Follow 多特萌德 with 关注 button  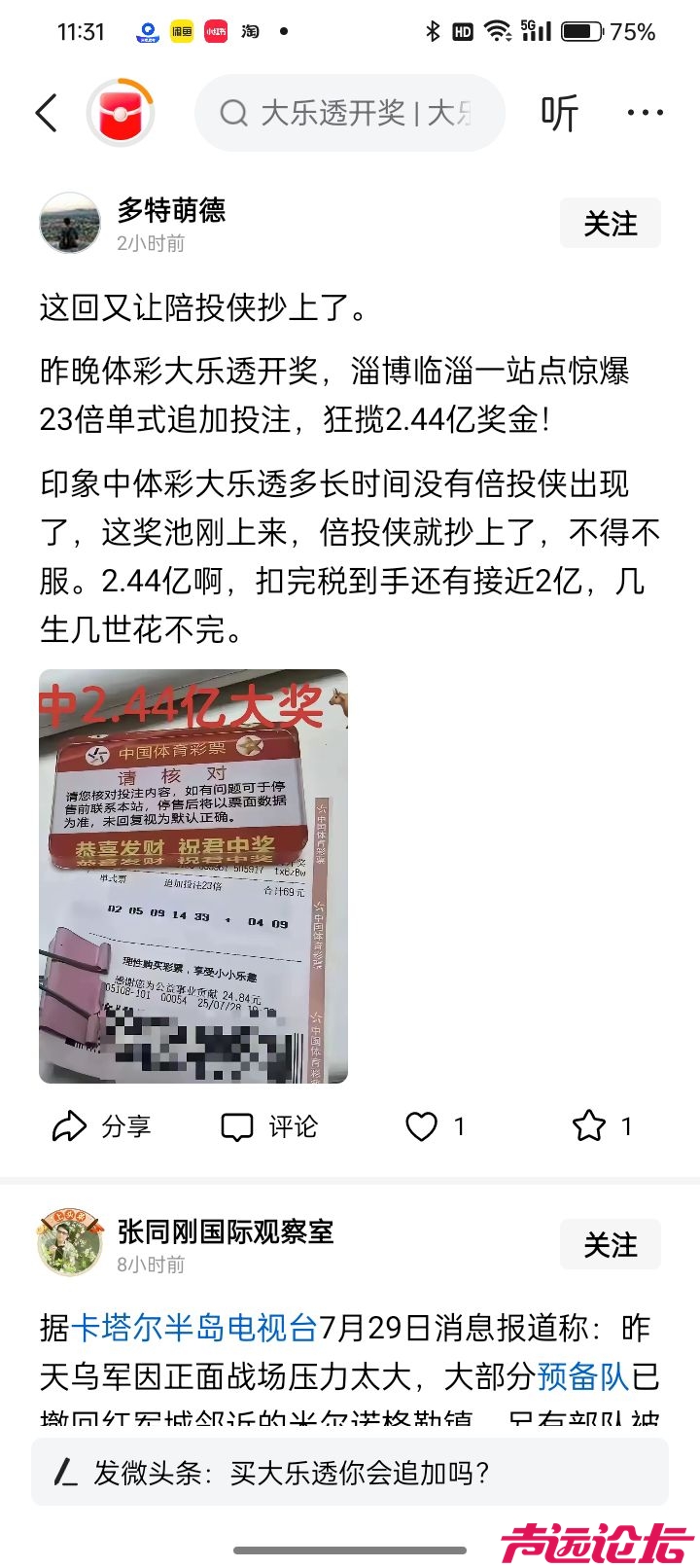click(610, 224)
